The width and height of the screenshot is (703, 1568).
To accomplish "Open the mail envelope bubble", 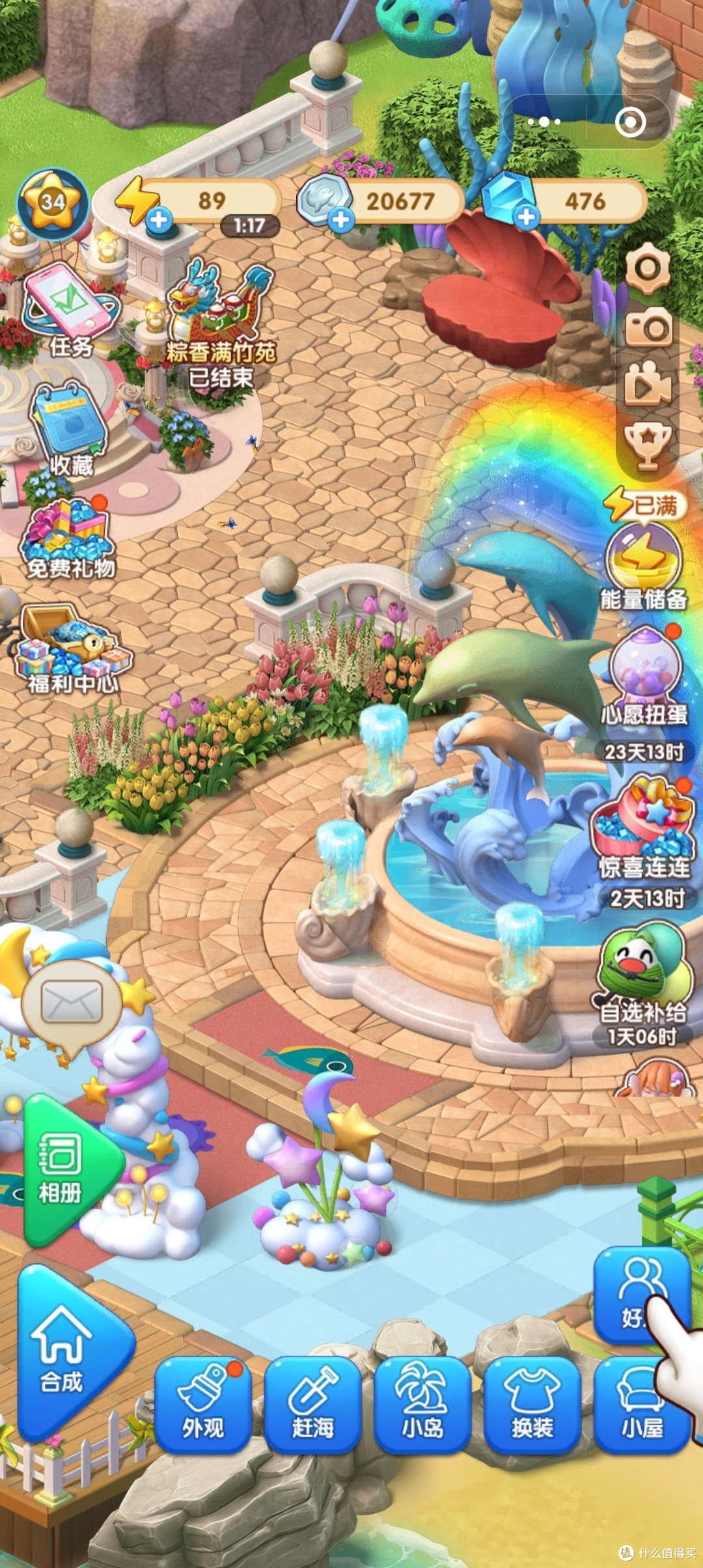I will pyautogui.click(x=72, y=1002).
